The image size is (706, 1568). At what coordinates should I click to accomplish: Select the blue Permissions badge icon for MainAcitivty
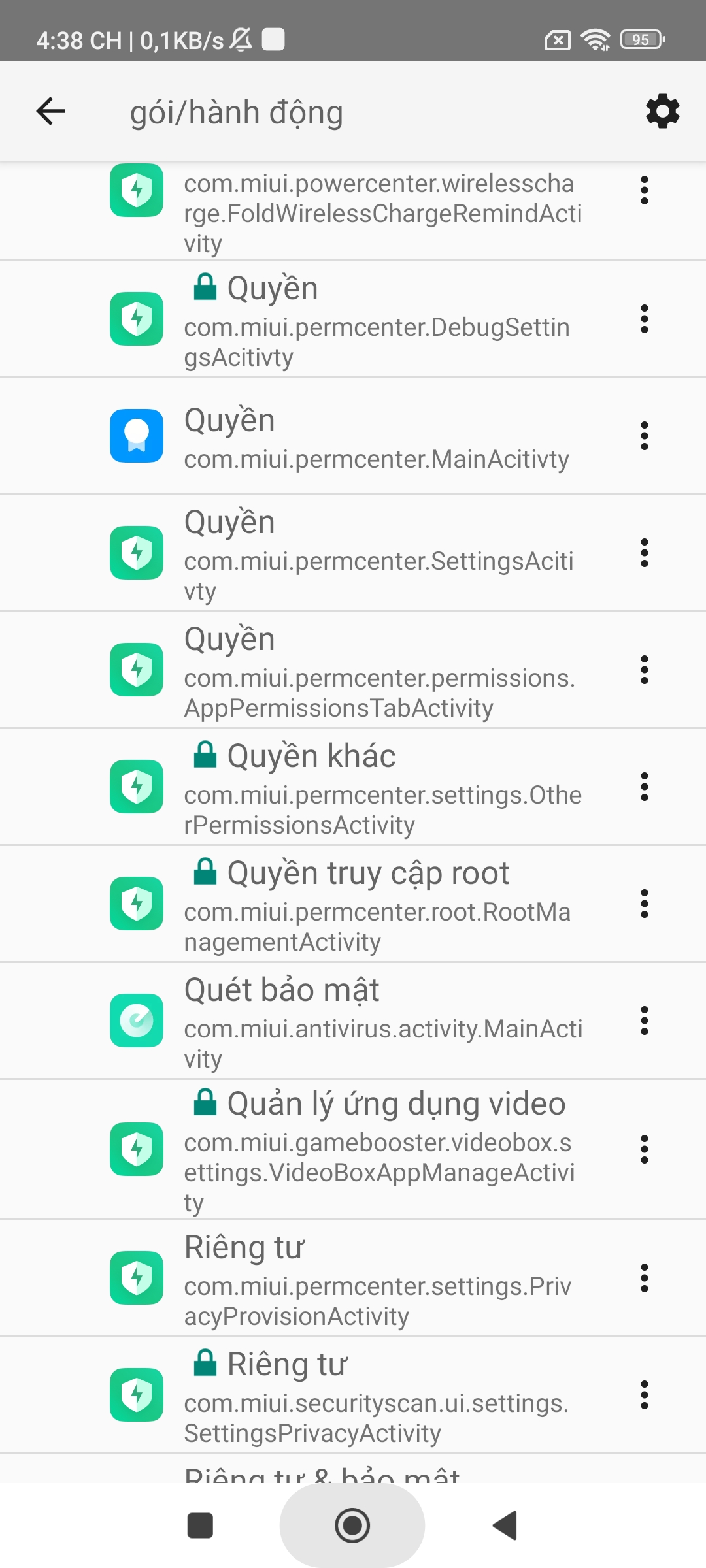(136, 436)
